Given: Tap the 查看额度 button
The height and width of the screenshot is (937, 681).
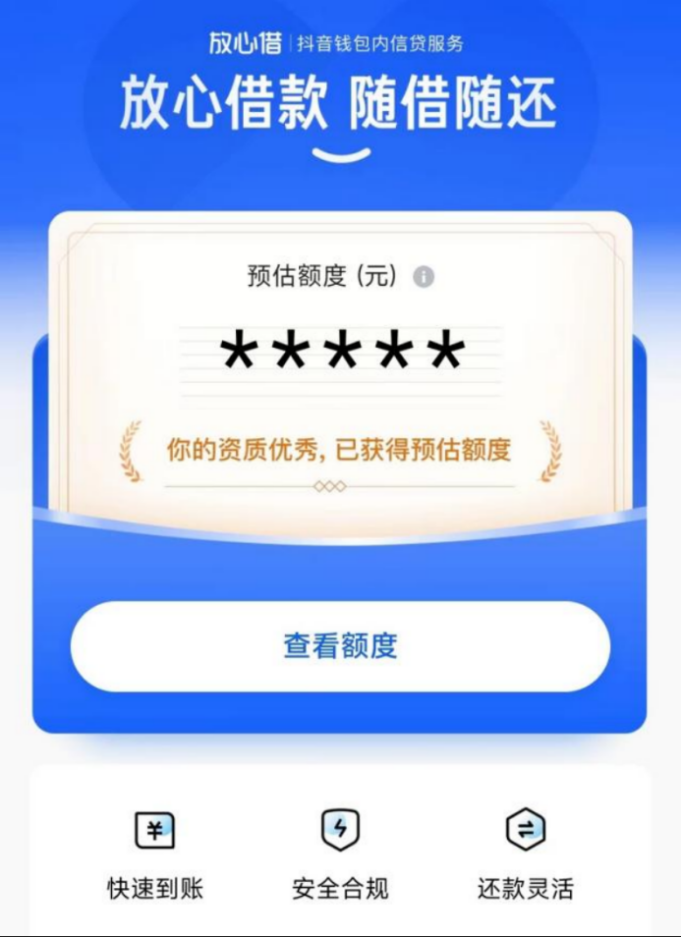Looking at the screenshot, I should pos(340,646).
